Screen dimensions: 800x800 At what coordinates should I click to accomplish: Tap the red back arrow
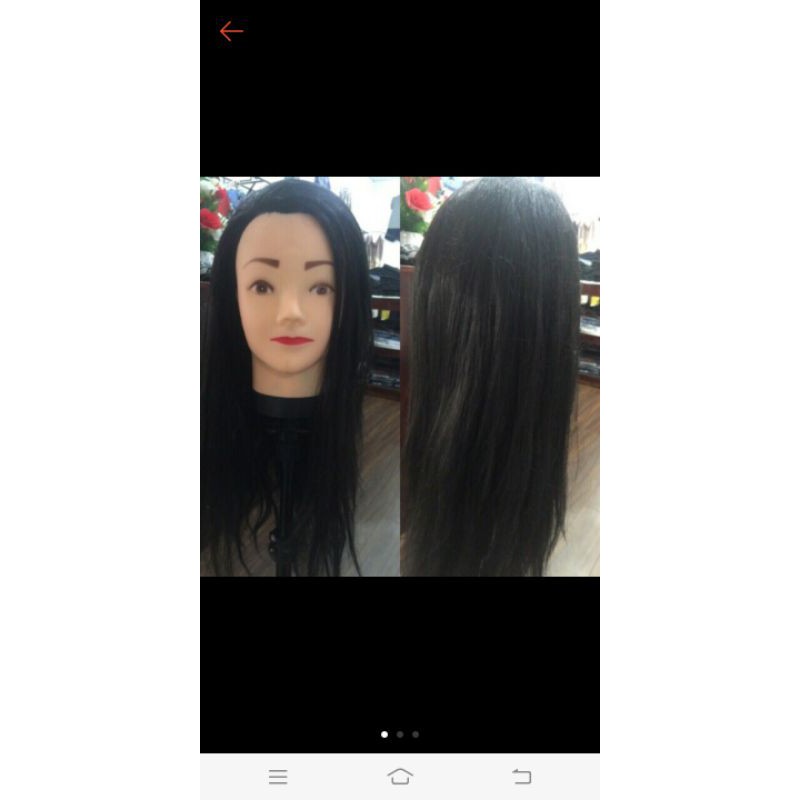pos(231,32)
